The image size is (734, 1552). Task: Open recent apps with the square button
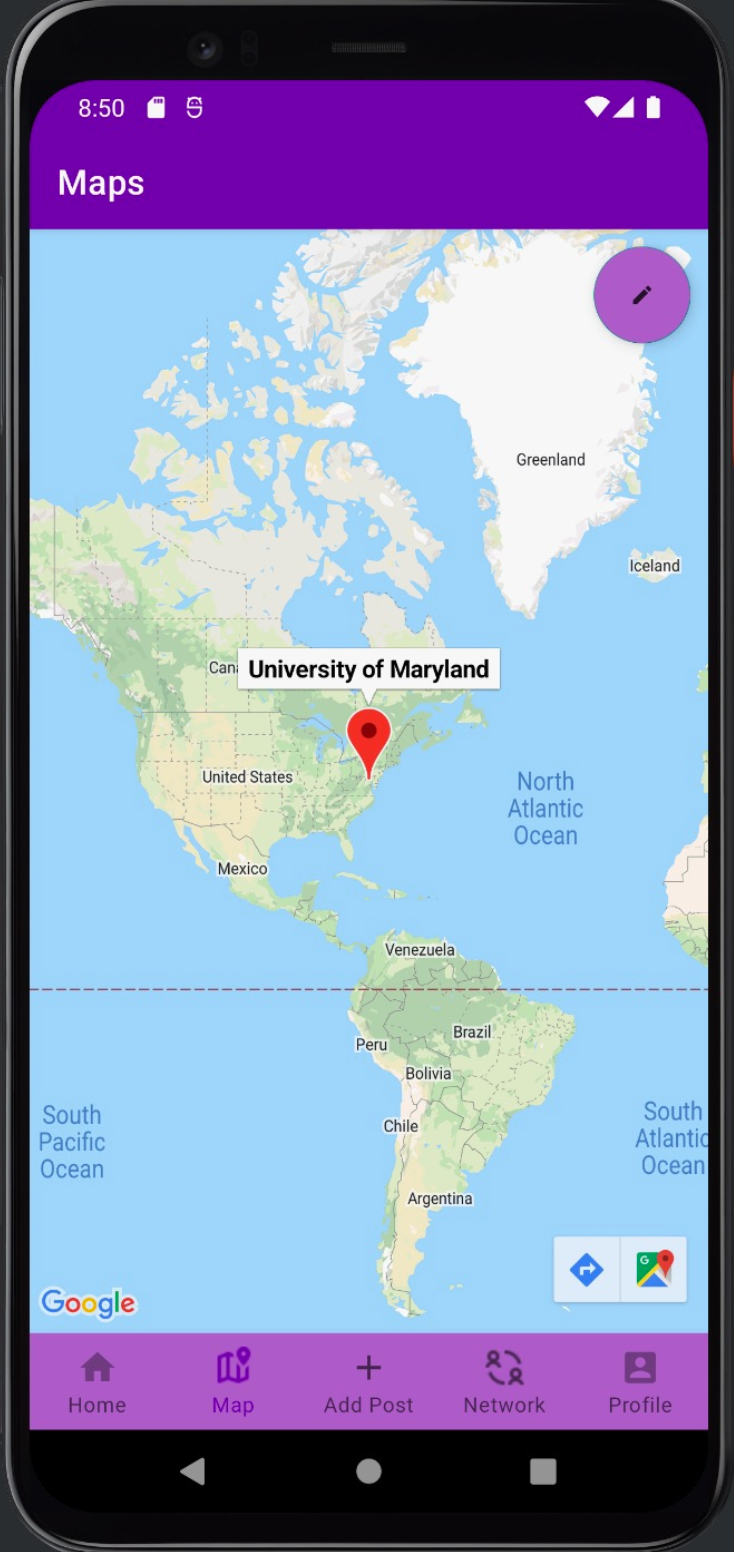543,1470
